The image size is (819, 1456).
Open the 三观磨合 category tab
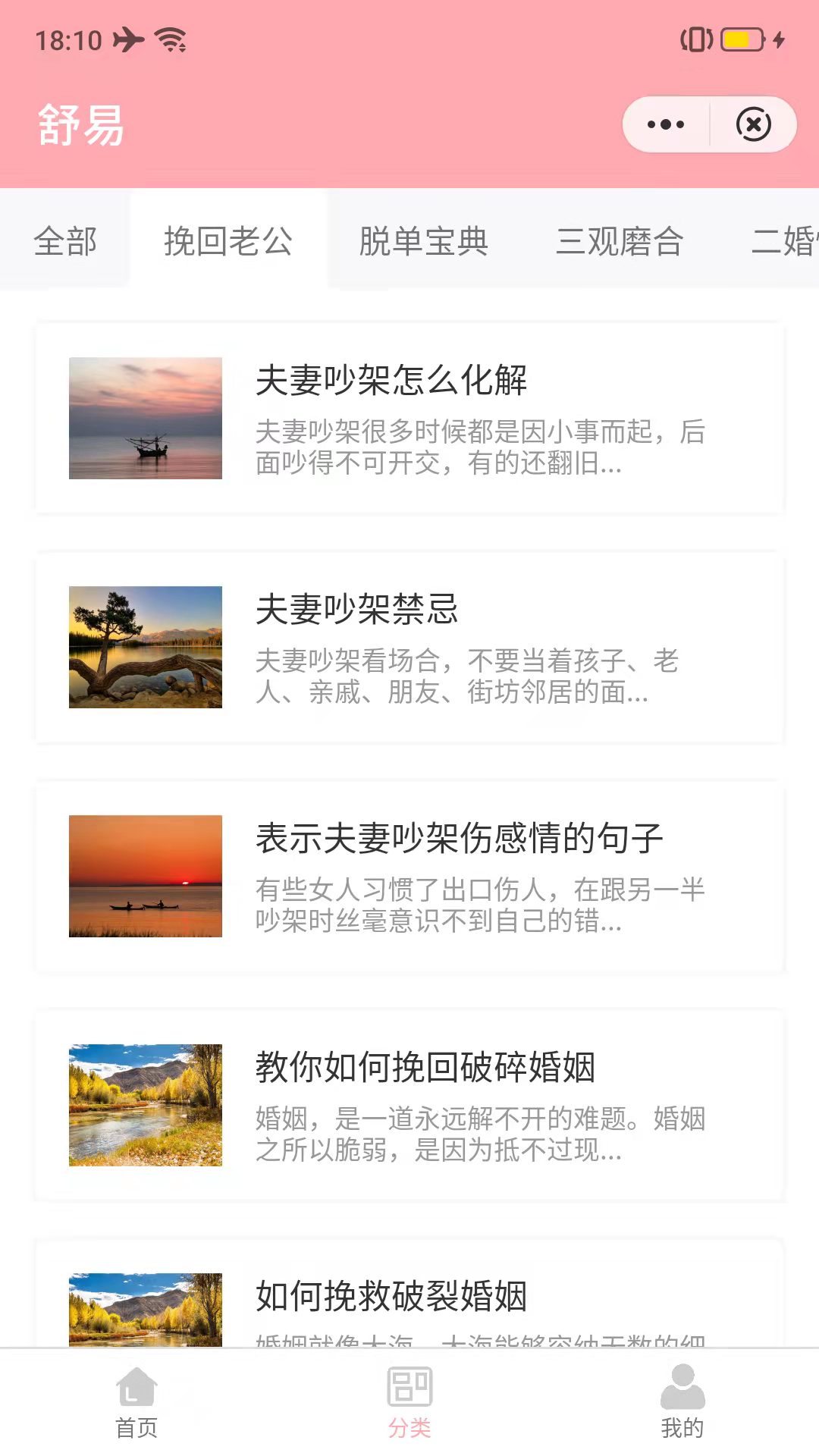click(x=620, y=241)
